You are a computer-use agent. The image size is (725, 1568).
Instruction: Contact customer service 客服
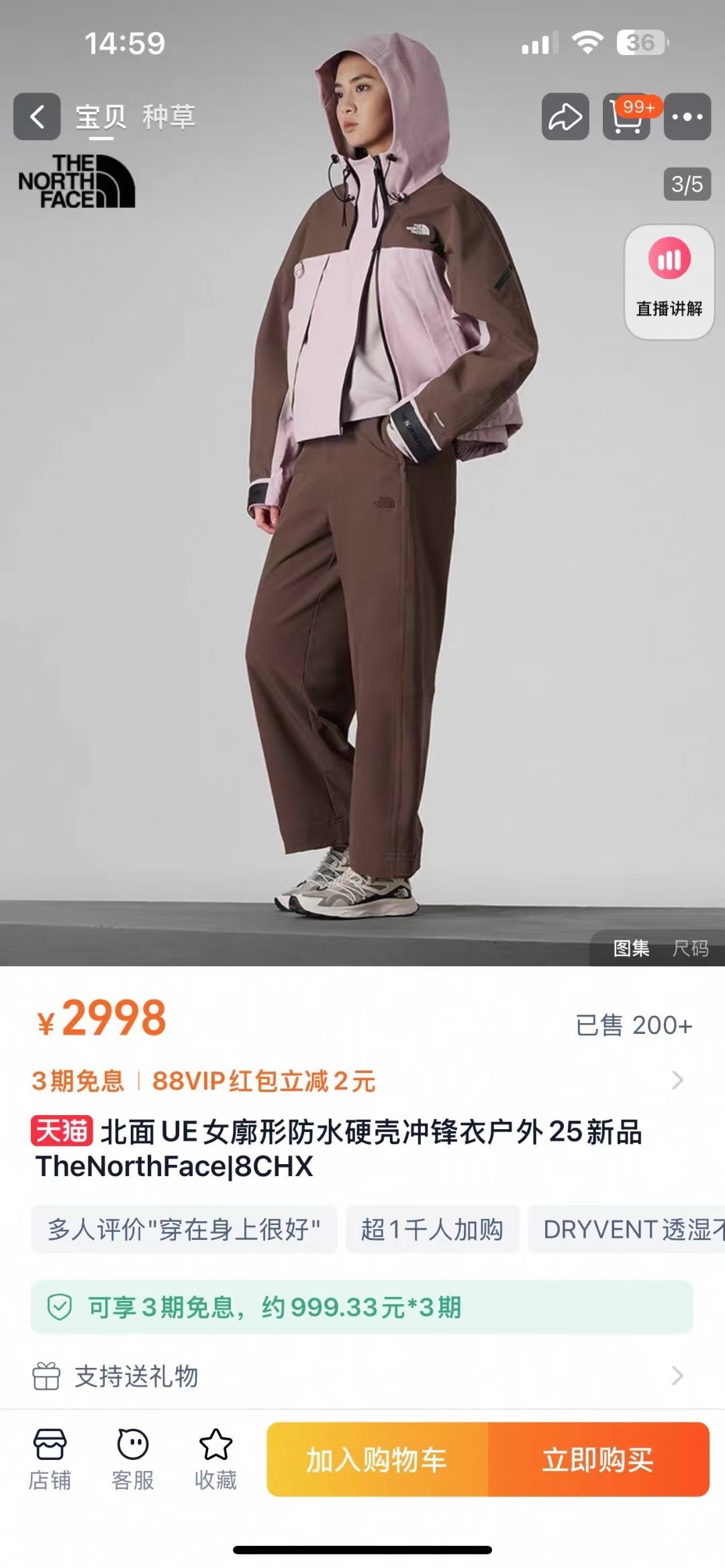[132, 1460]
